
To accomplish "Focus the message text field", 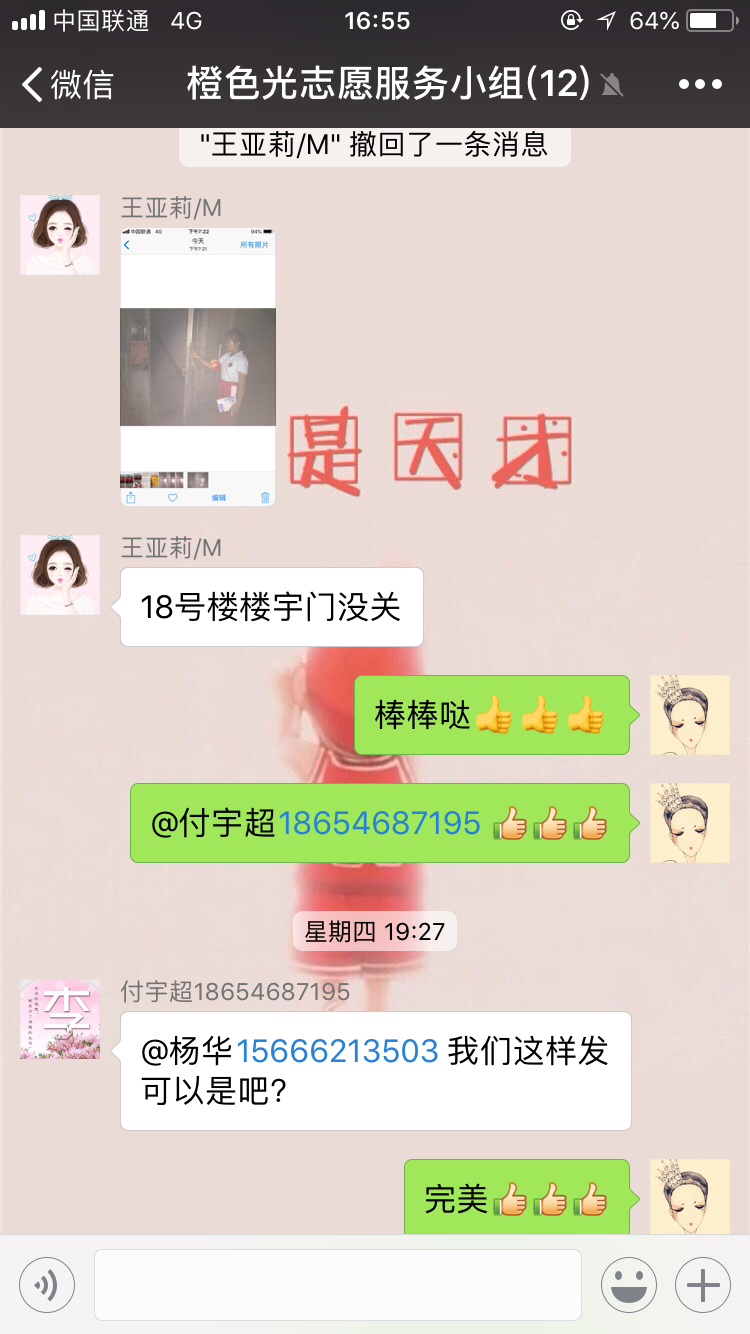I will point(338,1285).
